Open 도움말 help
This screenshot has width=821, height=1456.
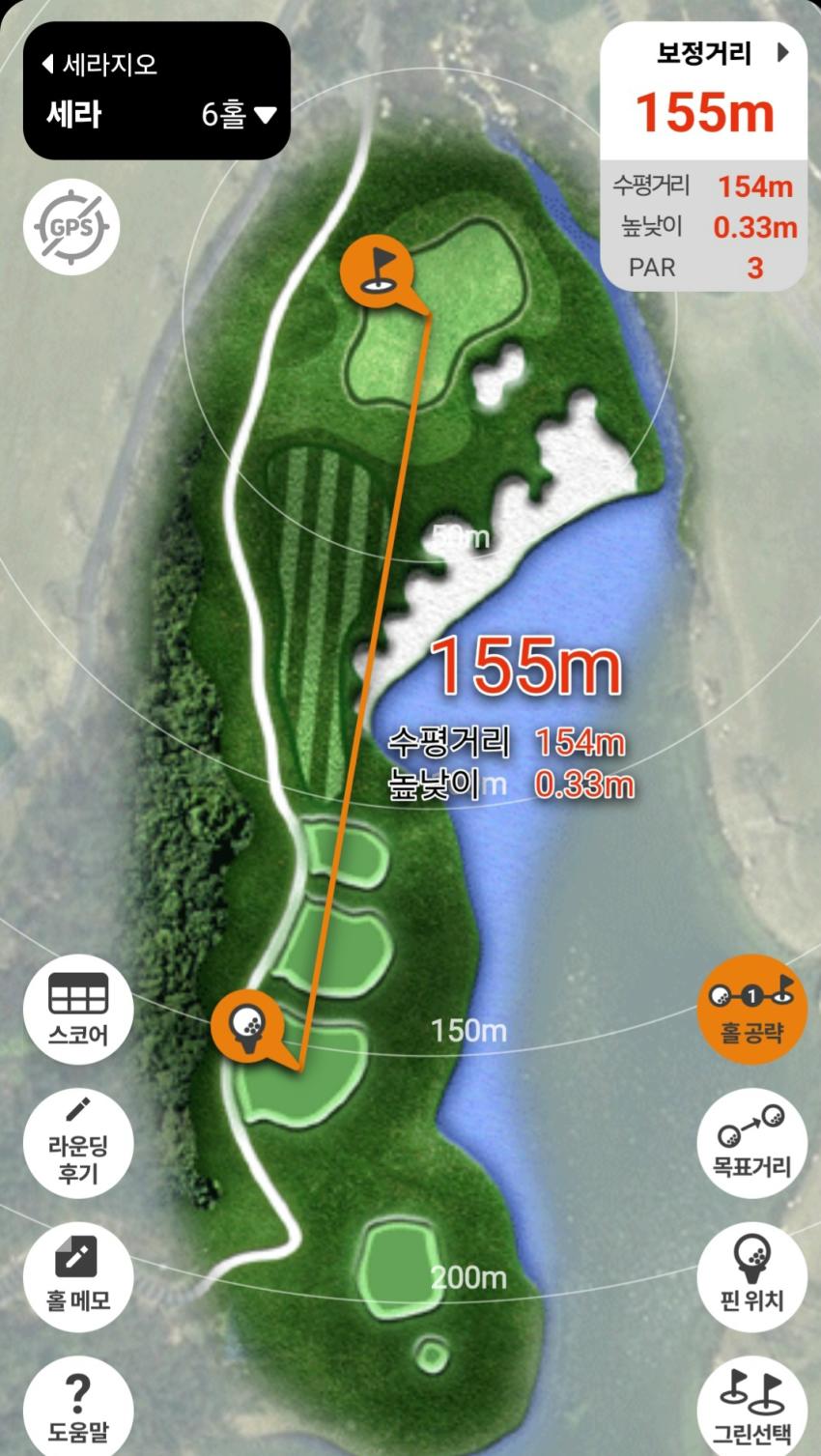pos(78,1406)
